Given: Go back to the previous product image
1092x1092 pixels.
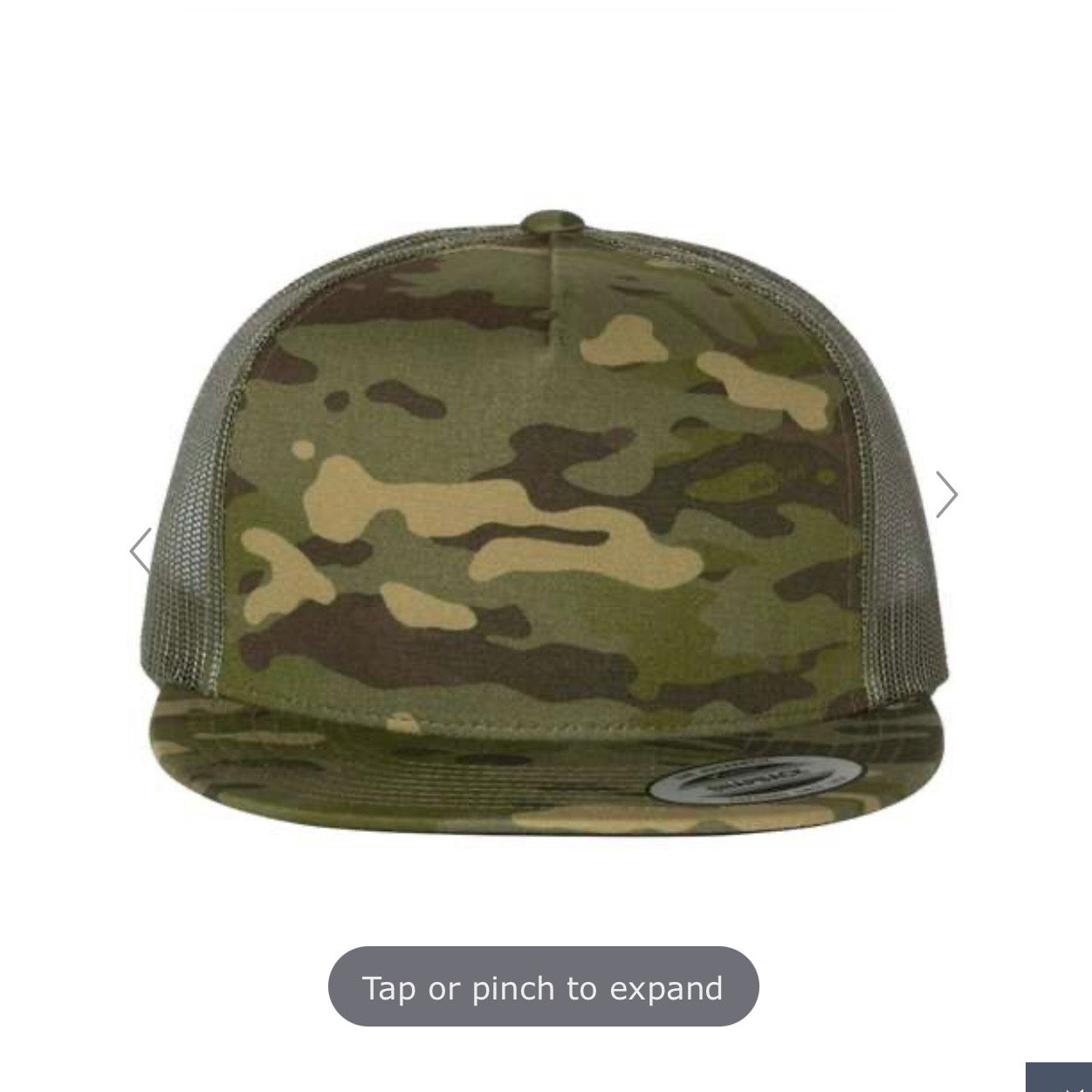Looking at the screenshot, I should point(140,551).
